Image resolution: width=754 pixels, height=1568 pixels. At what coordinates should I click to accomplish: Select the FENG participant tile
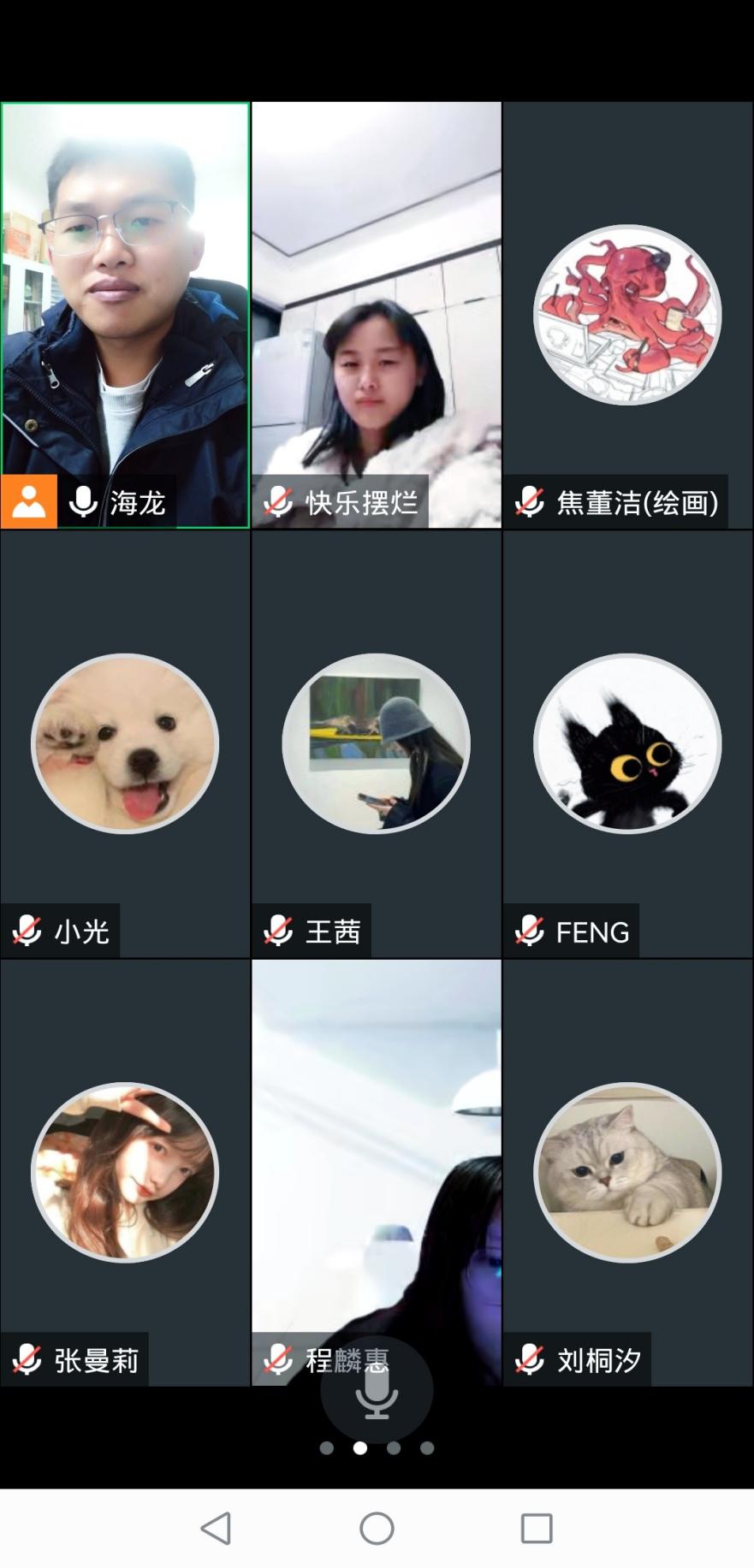tap(627, 743)
